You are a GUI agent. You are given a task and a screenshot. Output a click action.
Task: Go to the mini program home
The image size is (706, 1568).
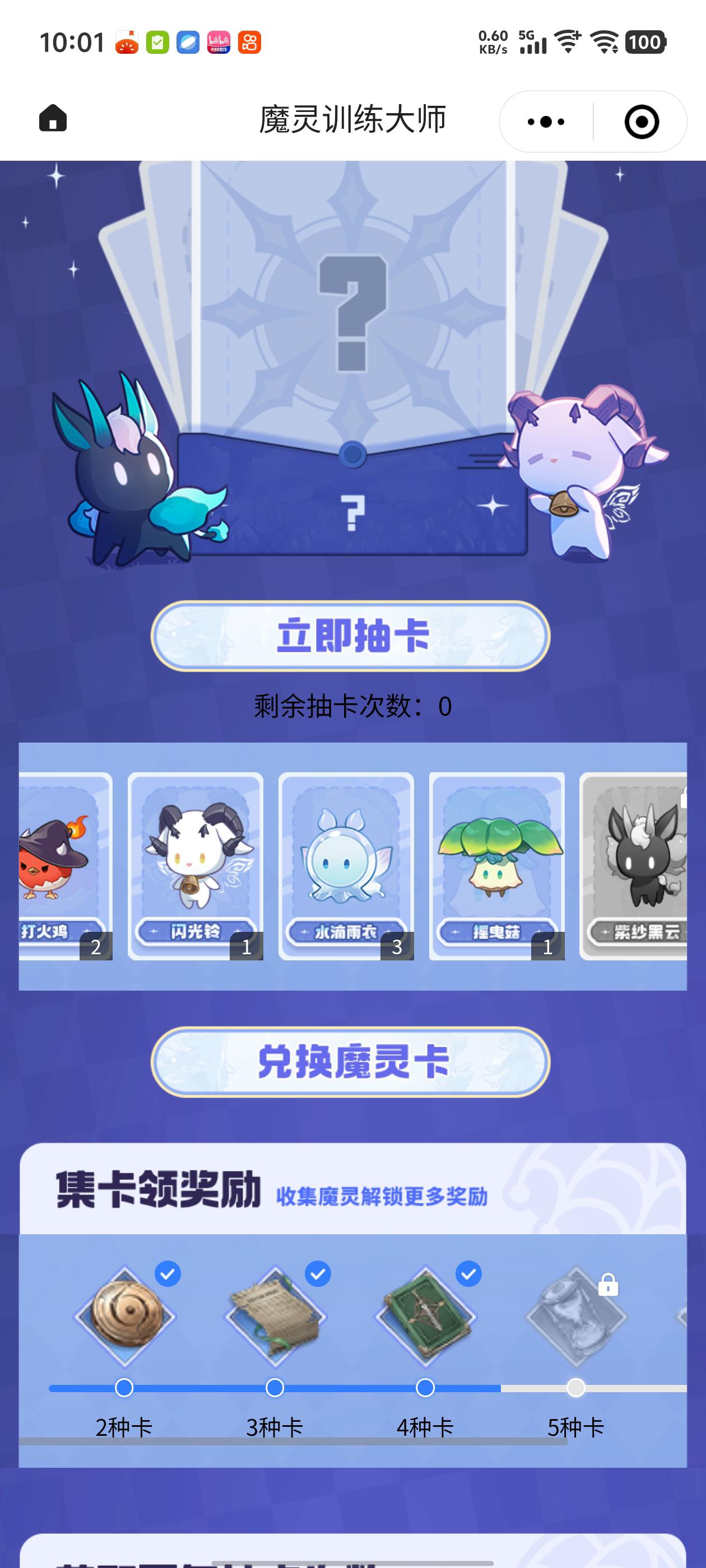(53, 118)
